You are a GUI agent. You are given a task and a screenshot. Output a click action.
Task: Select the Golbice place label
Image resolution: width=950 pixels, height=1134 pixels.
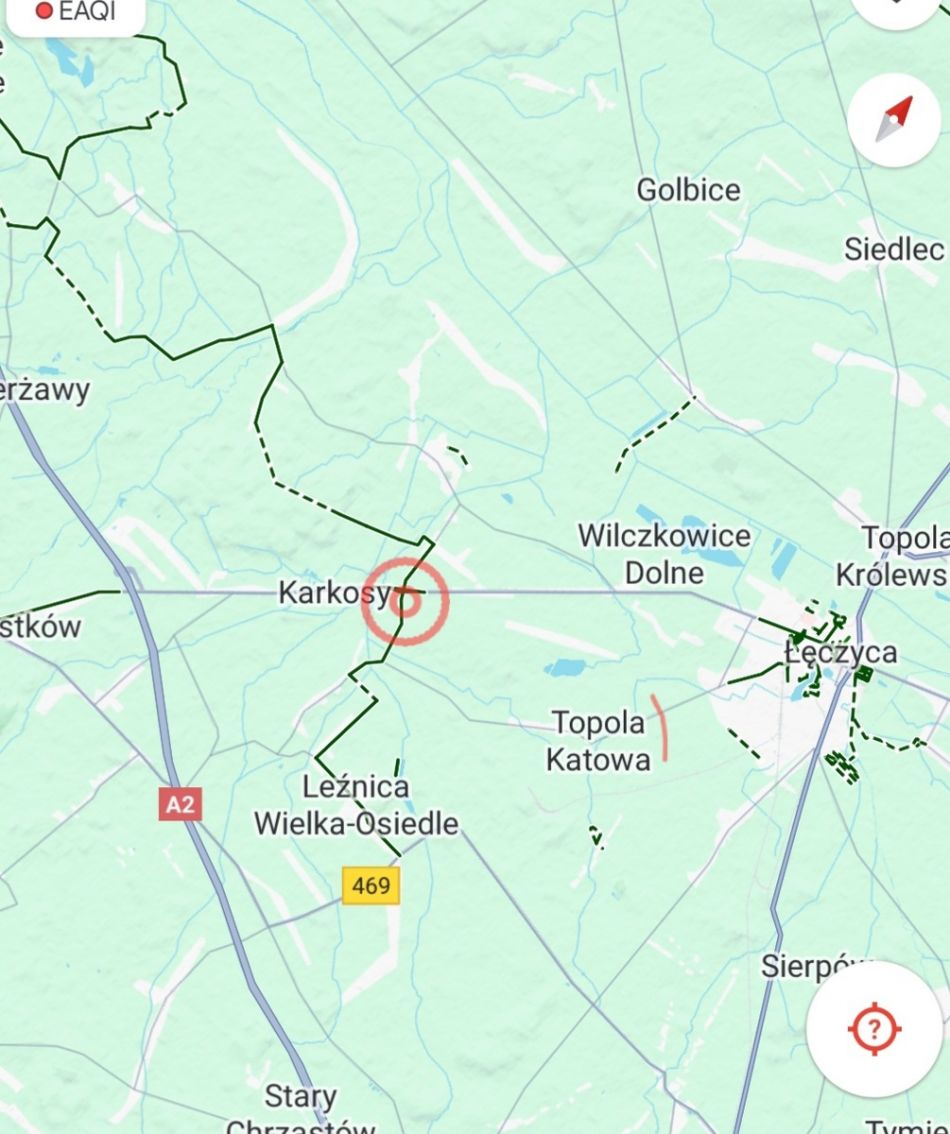pyautogui.click(x=689, y=190)
